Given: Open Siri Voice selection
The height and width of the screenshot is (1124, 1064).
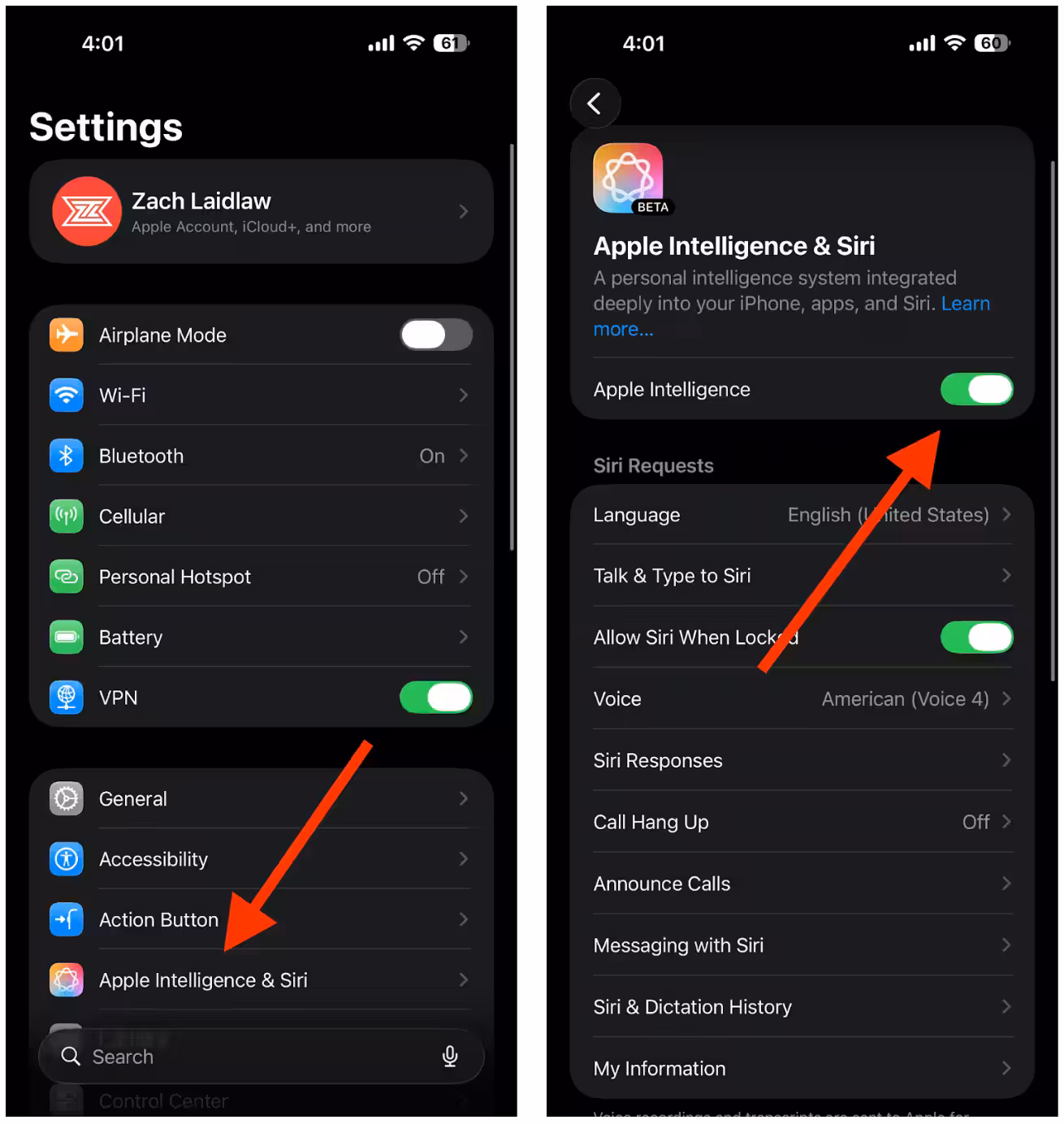Looking at the screenshot, I should tap(802, 699).
